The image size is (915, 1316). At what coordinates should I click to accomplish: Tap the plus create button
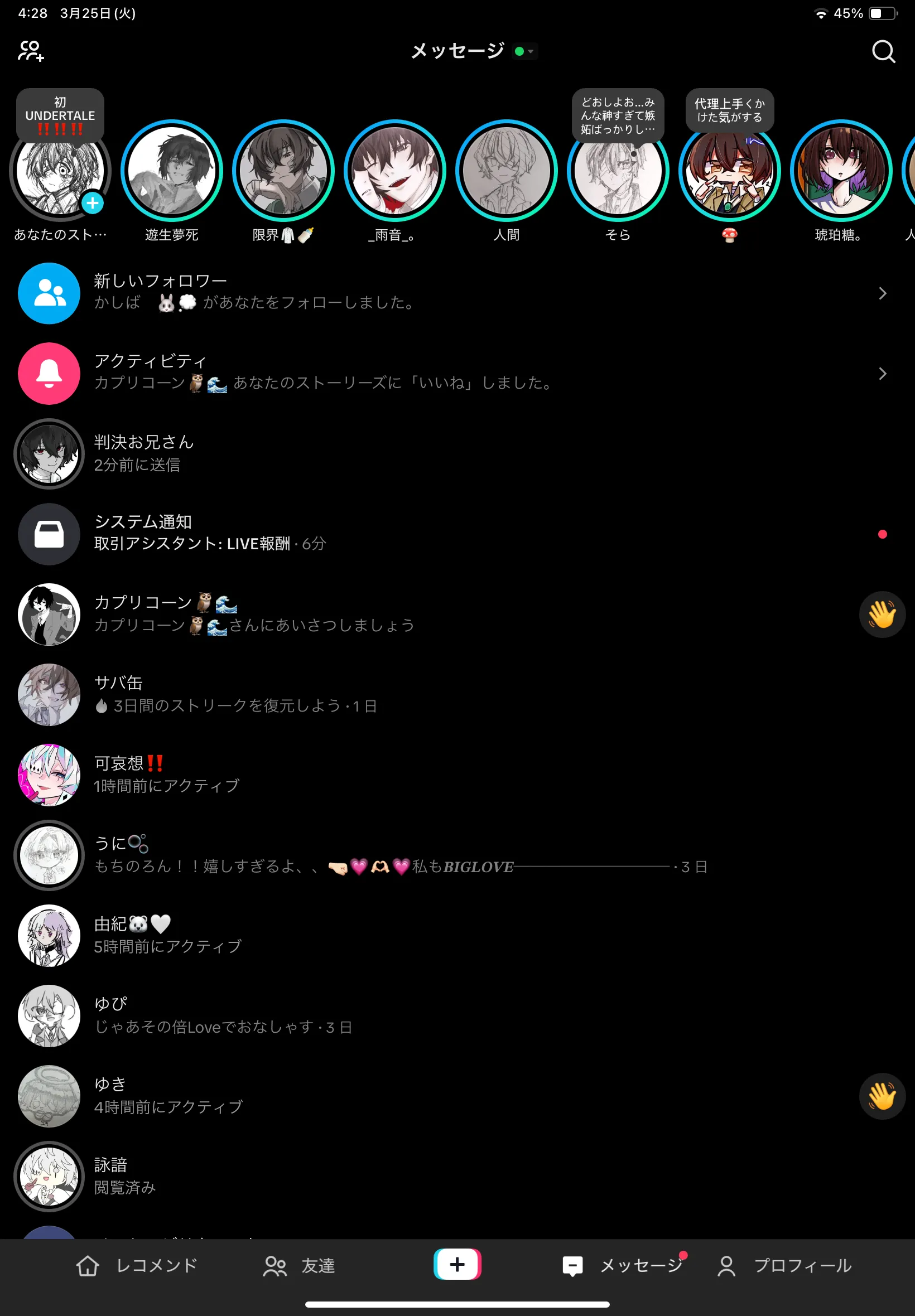coord(457,1265)
